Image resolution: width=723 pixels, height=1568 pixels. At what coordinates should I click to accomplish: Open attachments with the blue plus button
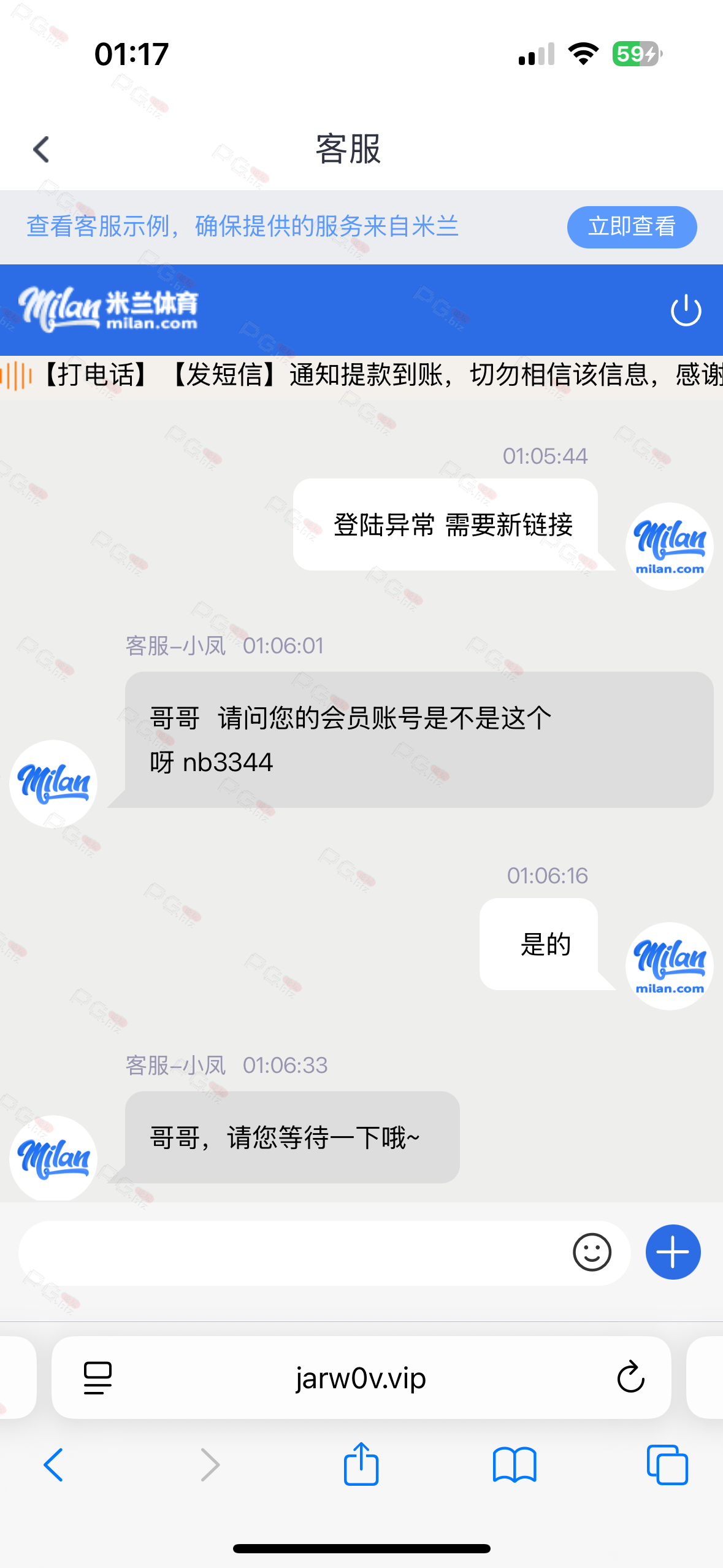673,1252
